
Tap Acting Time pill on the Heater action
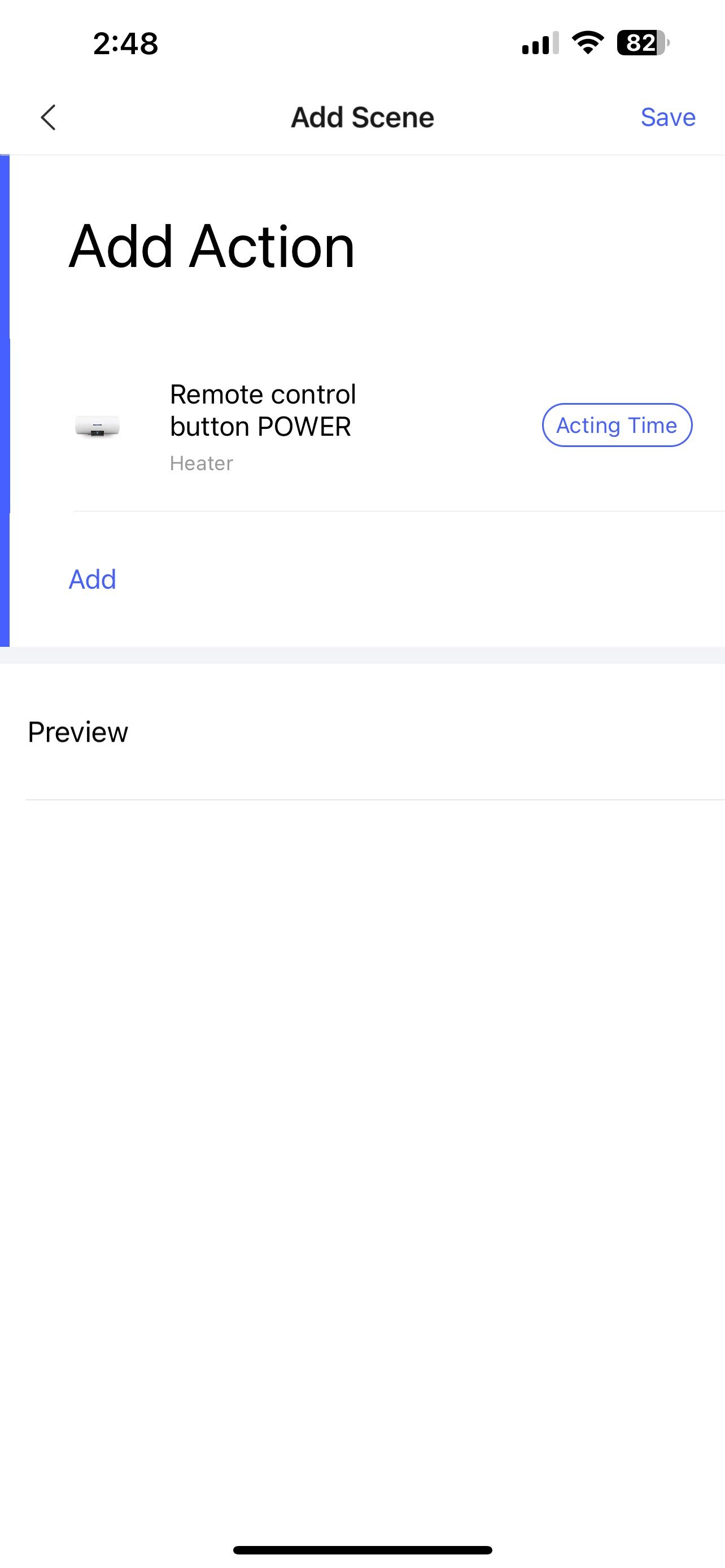click(617, 426)
